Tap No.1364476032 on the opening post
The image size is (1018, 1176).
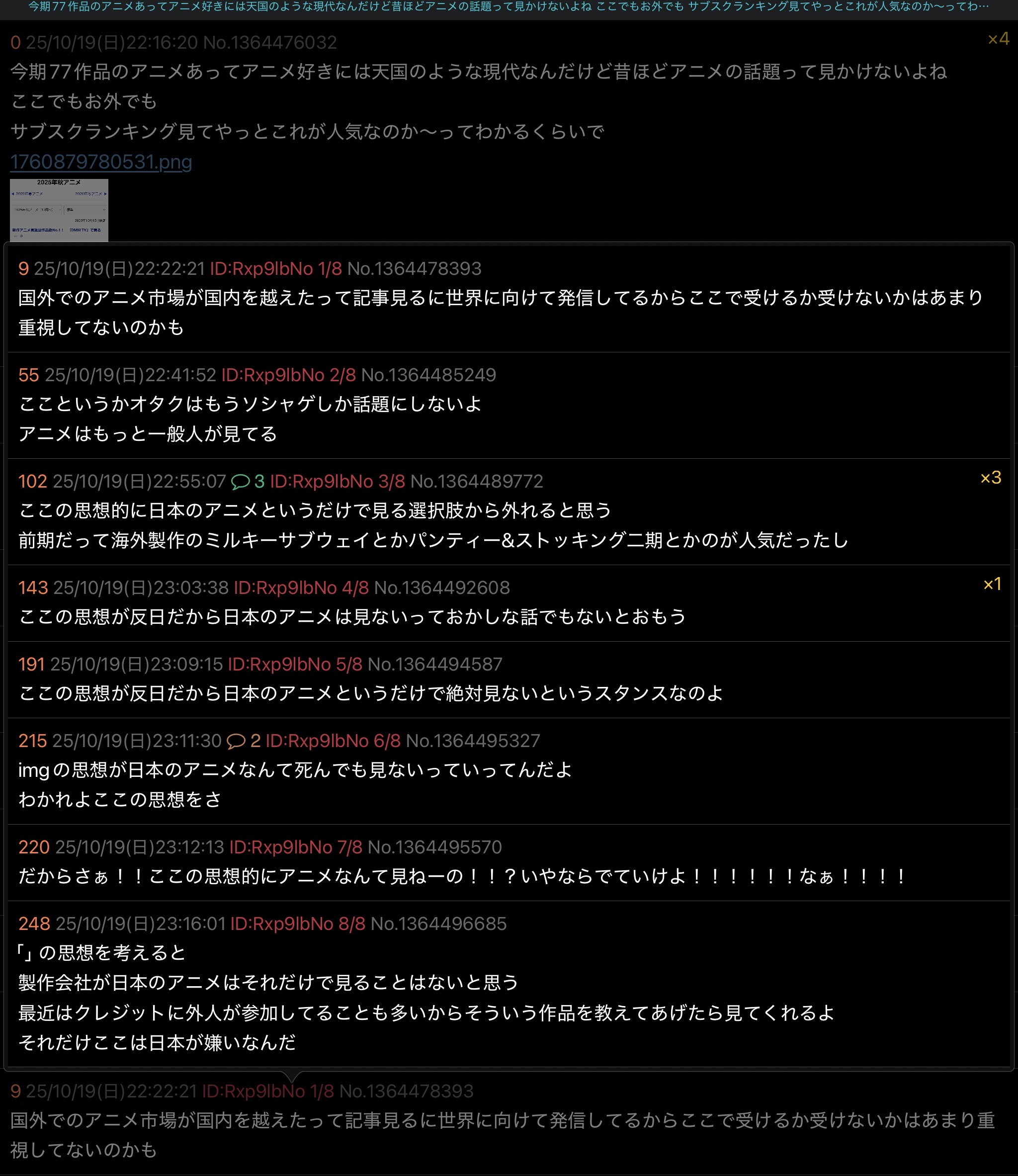pyautogui.click(x=270, y=43)
